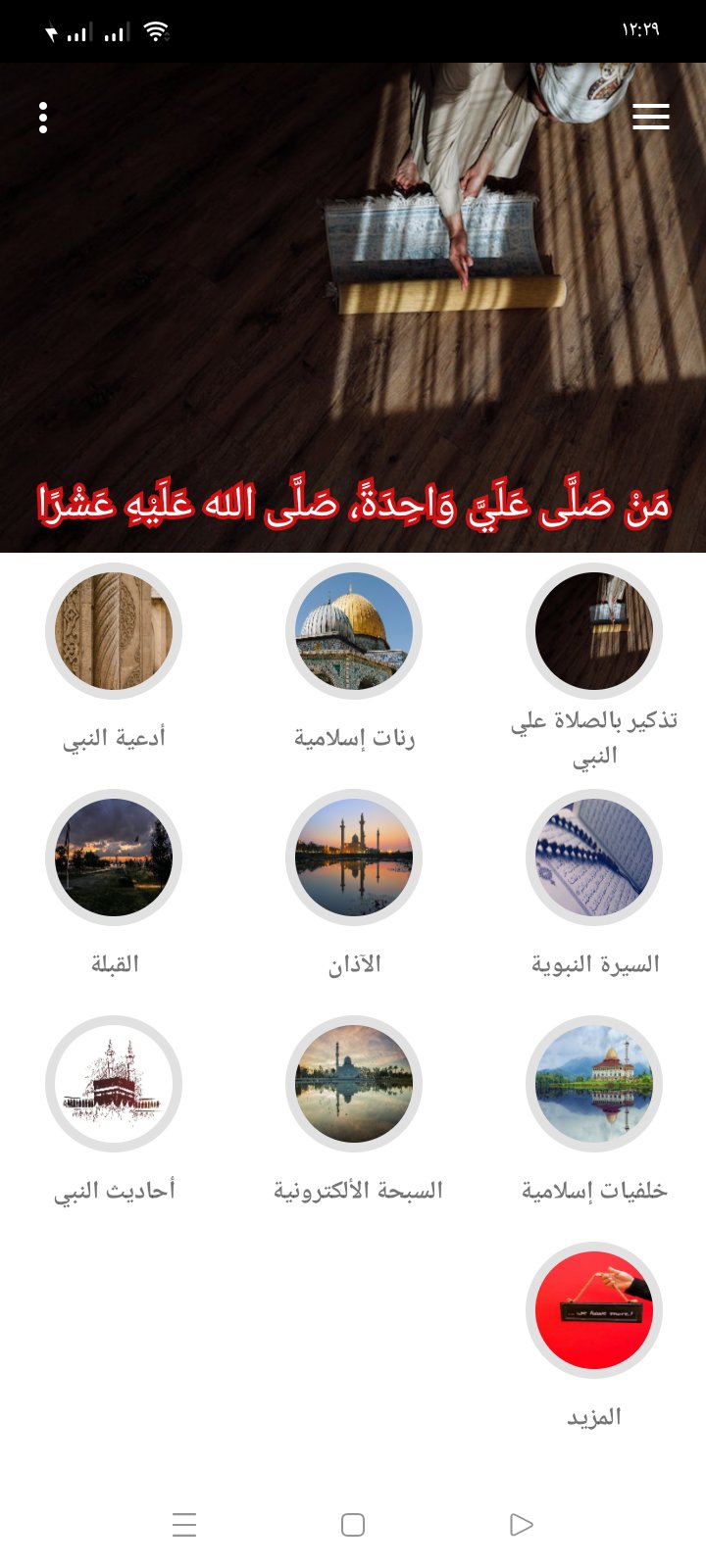Screen dimensions: 706x1568
Task: Open تذكير بالصلاة علي النبي reminder feature
Action: [592, 631]
